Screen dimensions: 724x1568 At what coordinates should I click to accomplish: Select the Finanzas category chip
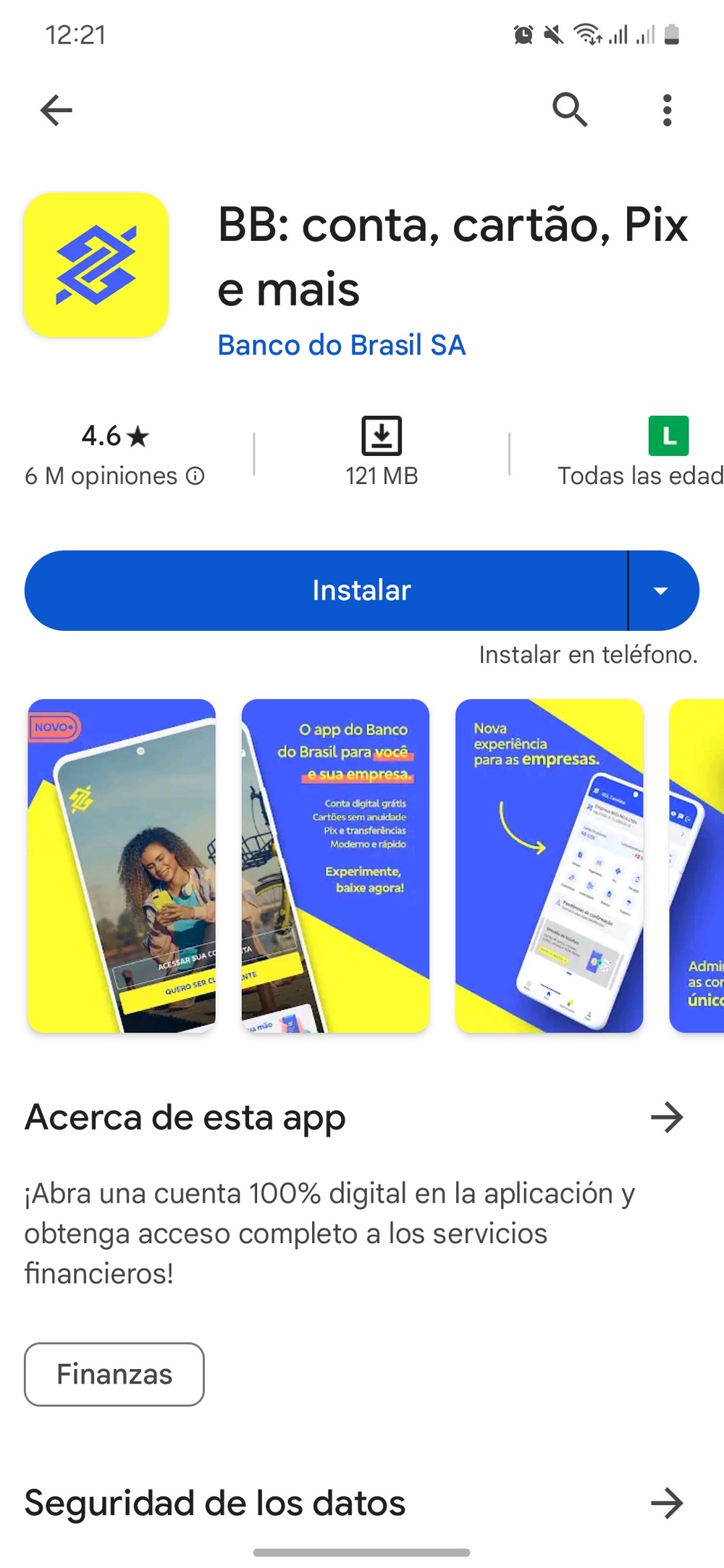coord(114,1374)
